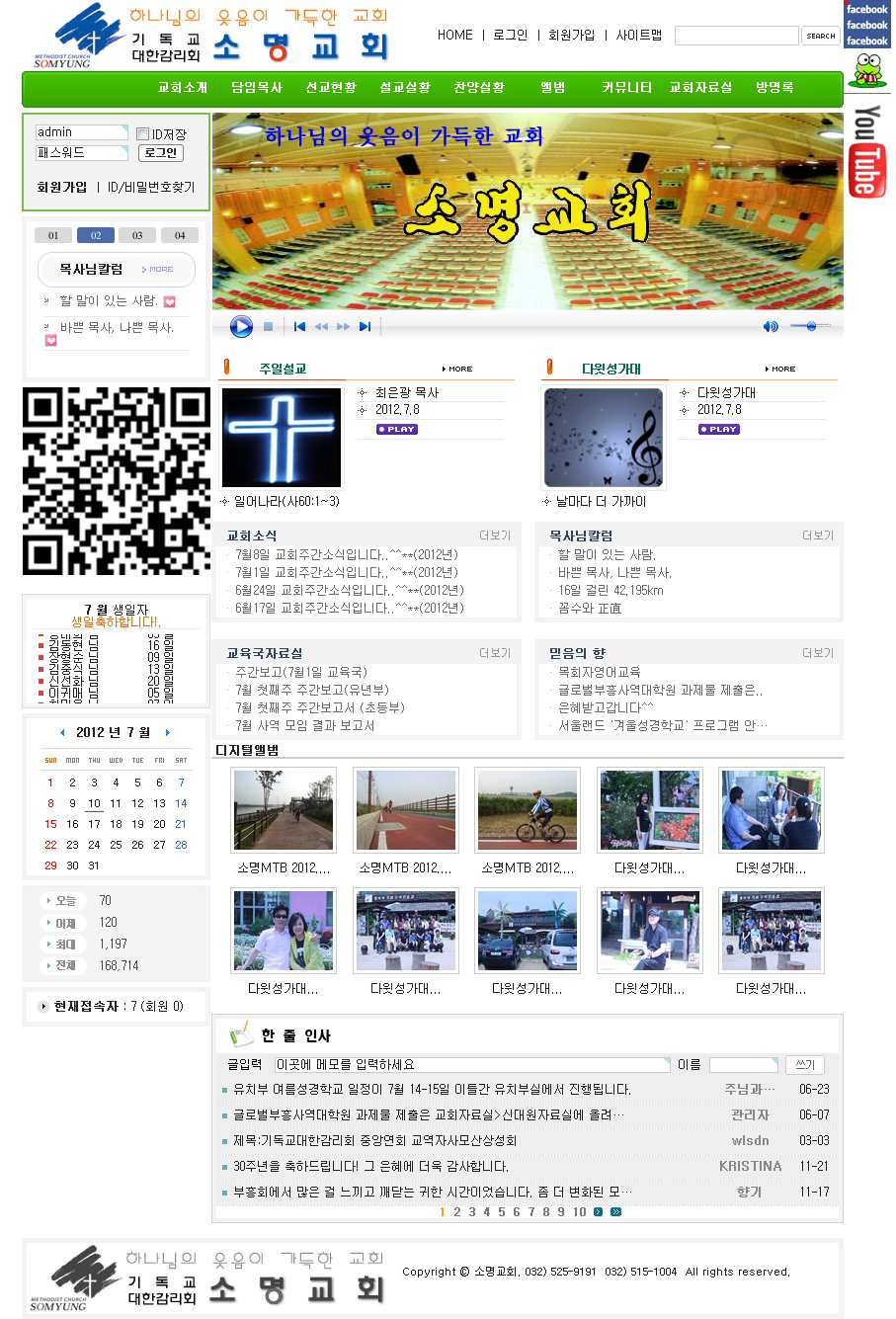Open the 설교실황 menu
The height and width of the screenshot is (1319, 896).
(405, 88)
